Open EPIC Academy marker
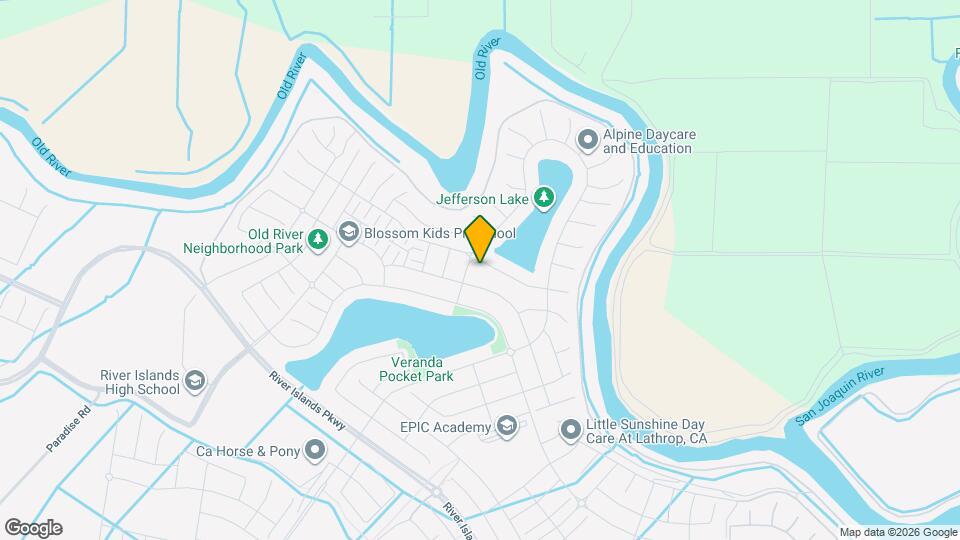The image size is (960, 540). click(x=508, y=428)
